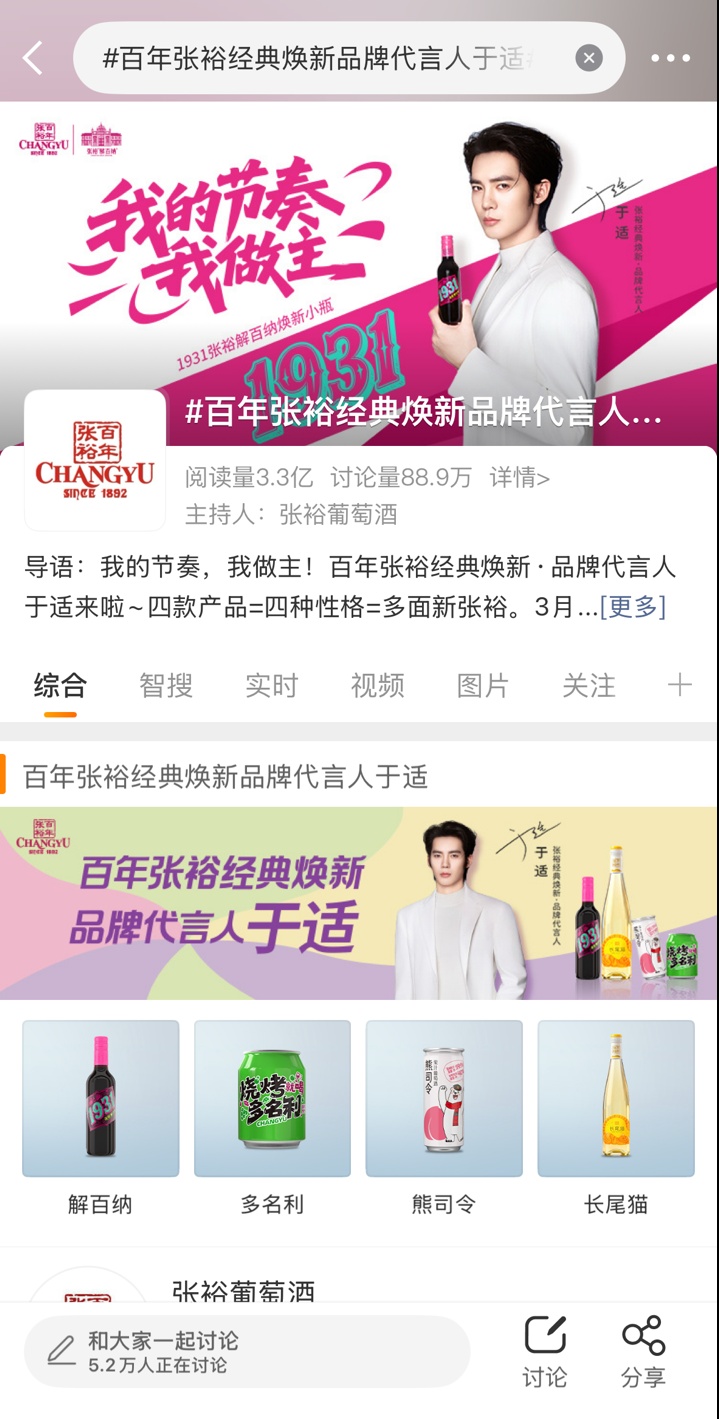Switch to the 关注 tab
Image resolution: width=719 pixels, height=1419 pixels.
588,686
